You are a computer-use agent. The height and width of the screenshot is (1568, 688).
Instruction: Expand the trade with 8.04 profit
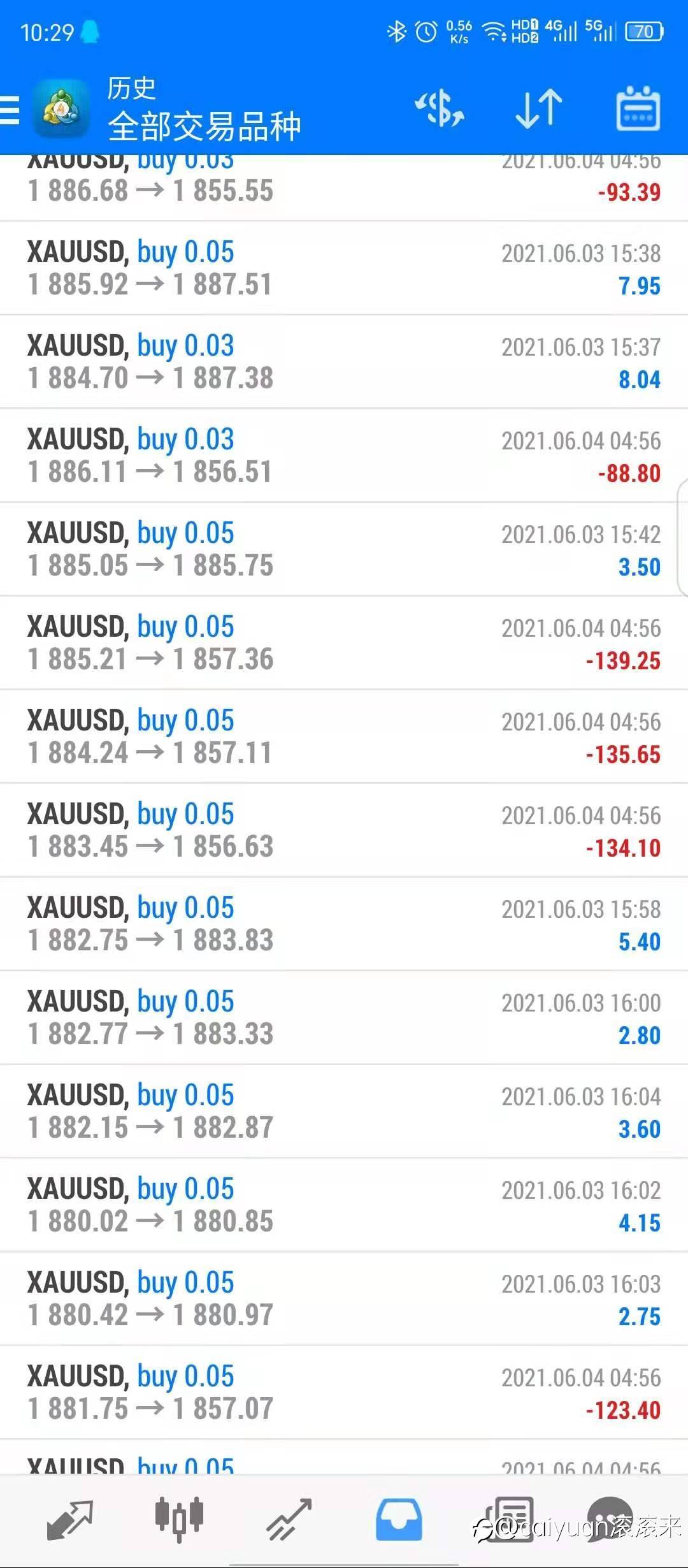point(344,362)
